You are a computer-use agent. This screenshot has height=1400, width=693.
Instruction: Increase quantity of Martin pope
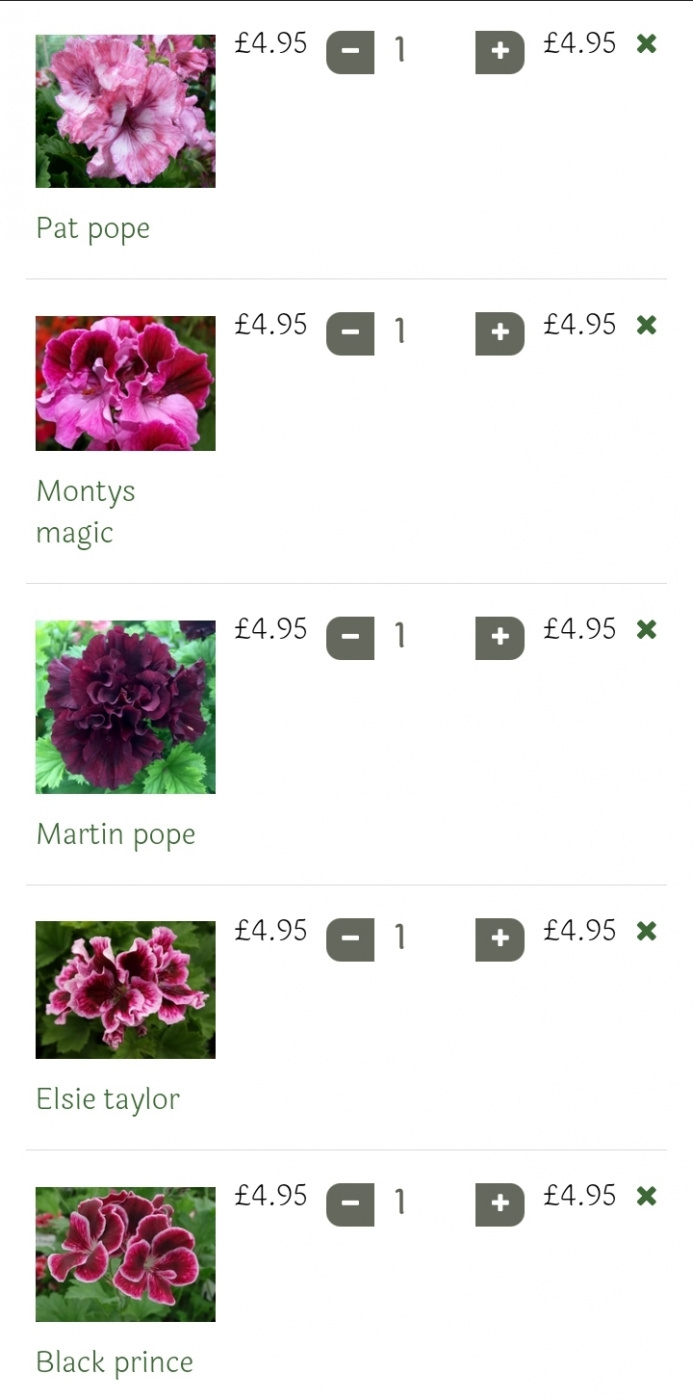tap(500, 638)
